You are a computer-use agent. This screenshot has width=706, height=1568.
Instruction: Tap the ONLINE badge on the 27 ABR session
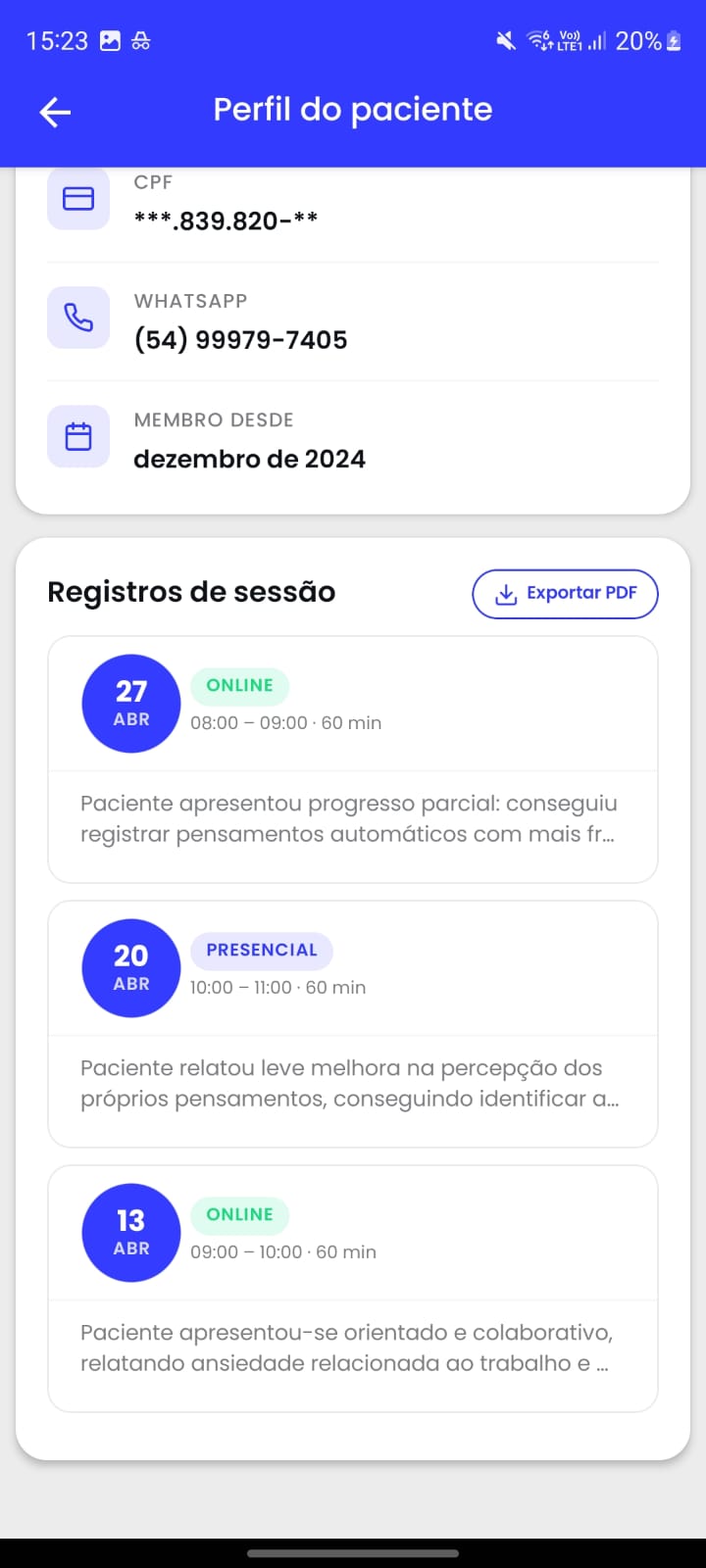click(239, 685)
